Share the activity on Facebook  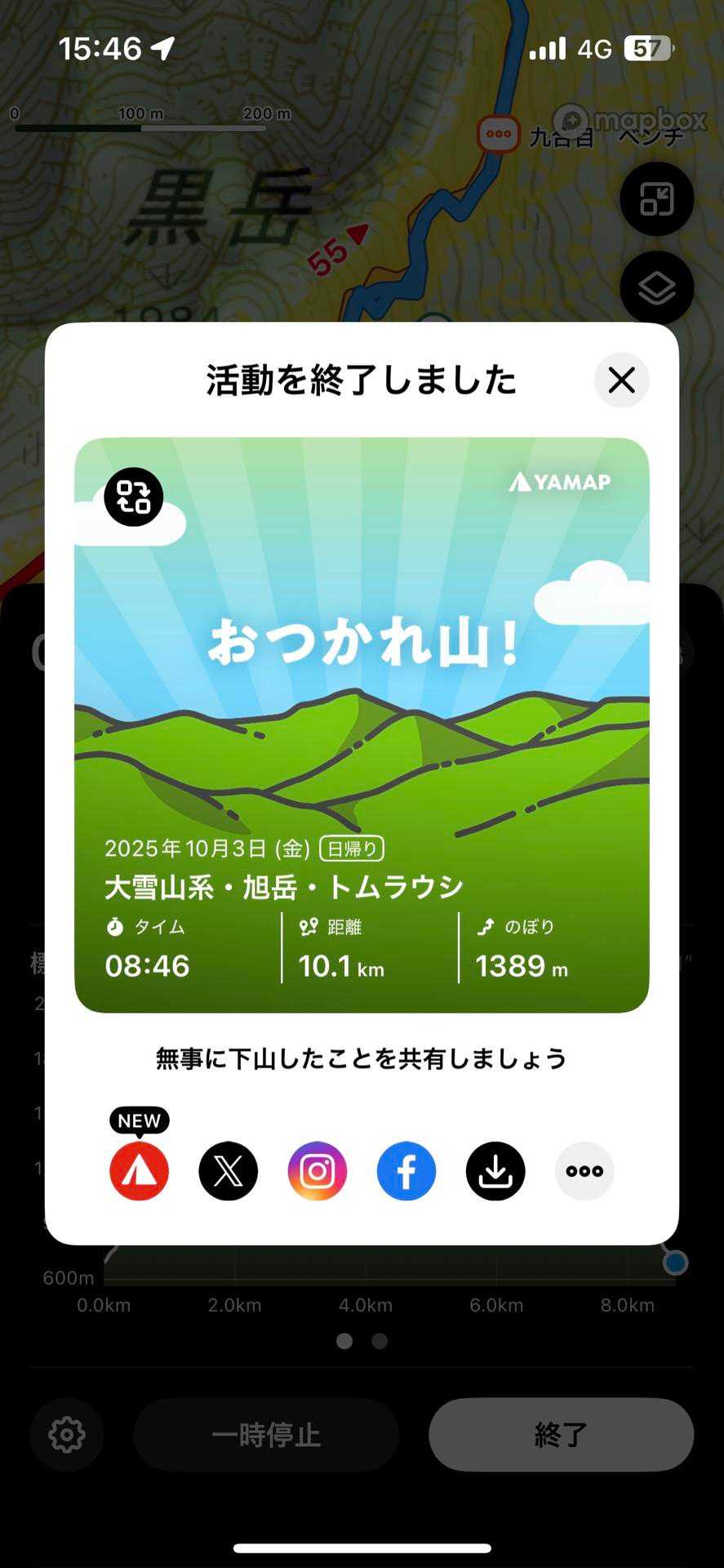click(406, 1171)
